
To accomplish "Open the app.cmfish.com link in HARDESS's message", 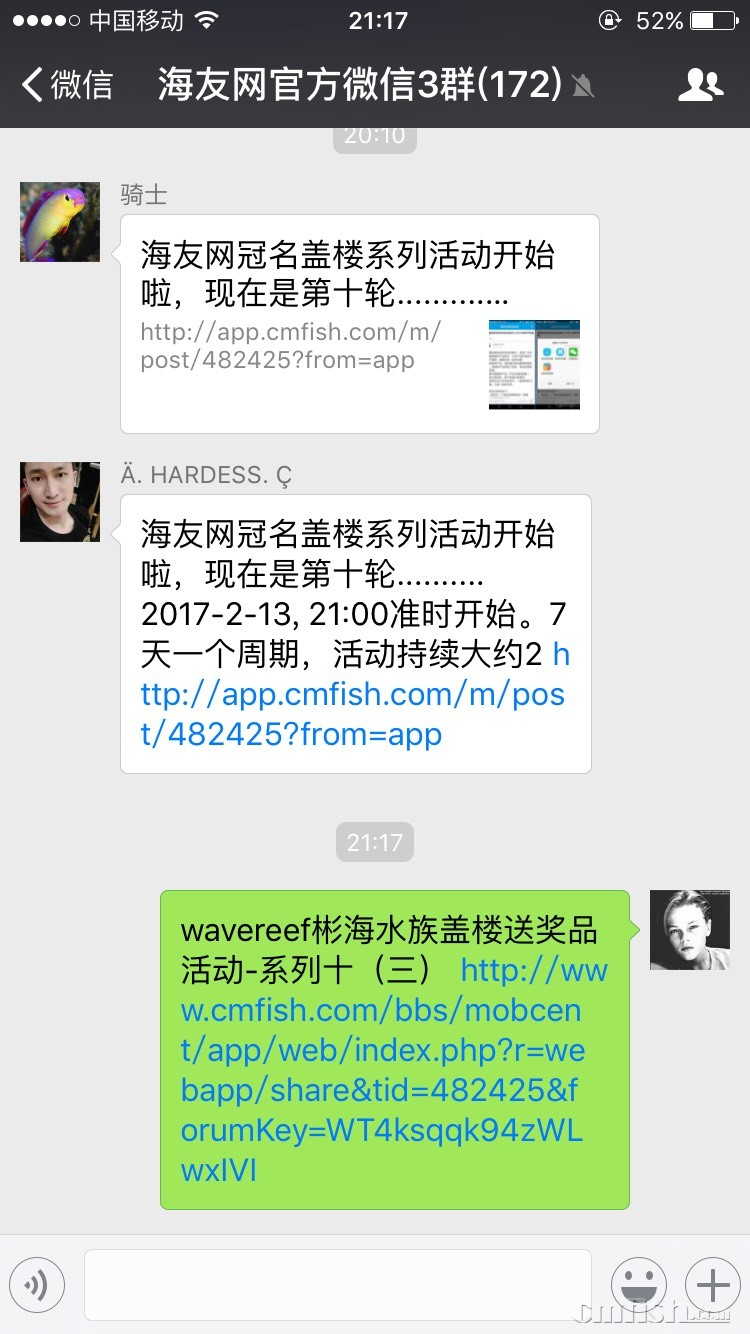I will (353, 695).
